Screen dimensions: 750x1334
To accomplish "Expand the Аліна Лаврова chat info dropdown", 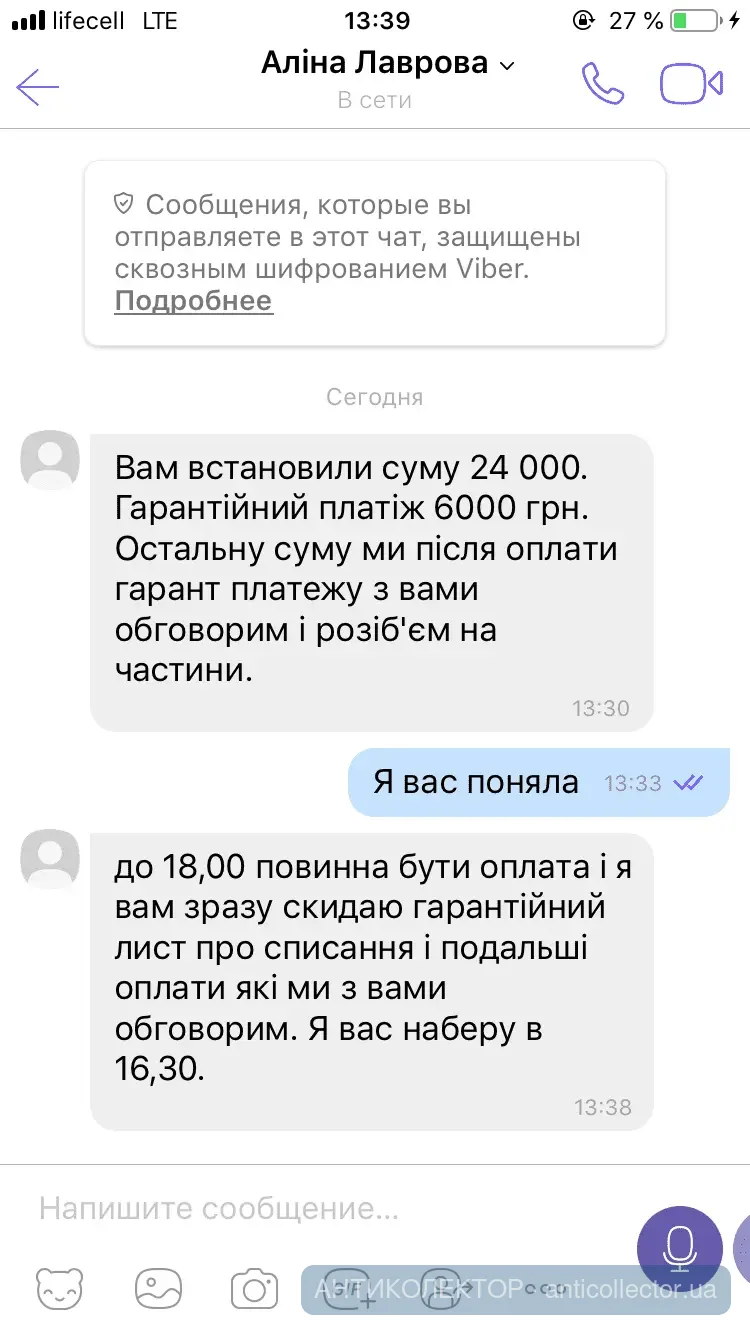I will 506,66.
